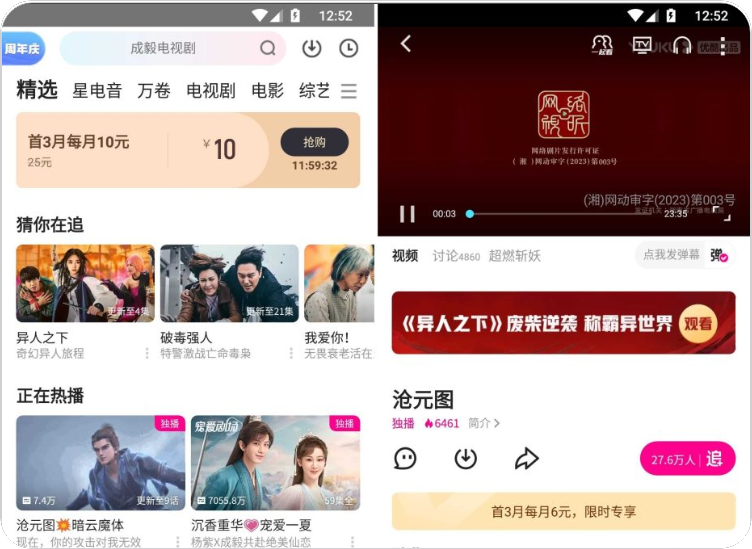Screen dimensions: 752x549
Task: Expand the 简介 details
Action: (484, 423)
